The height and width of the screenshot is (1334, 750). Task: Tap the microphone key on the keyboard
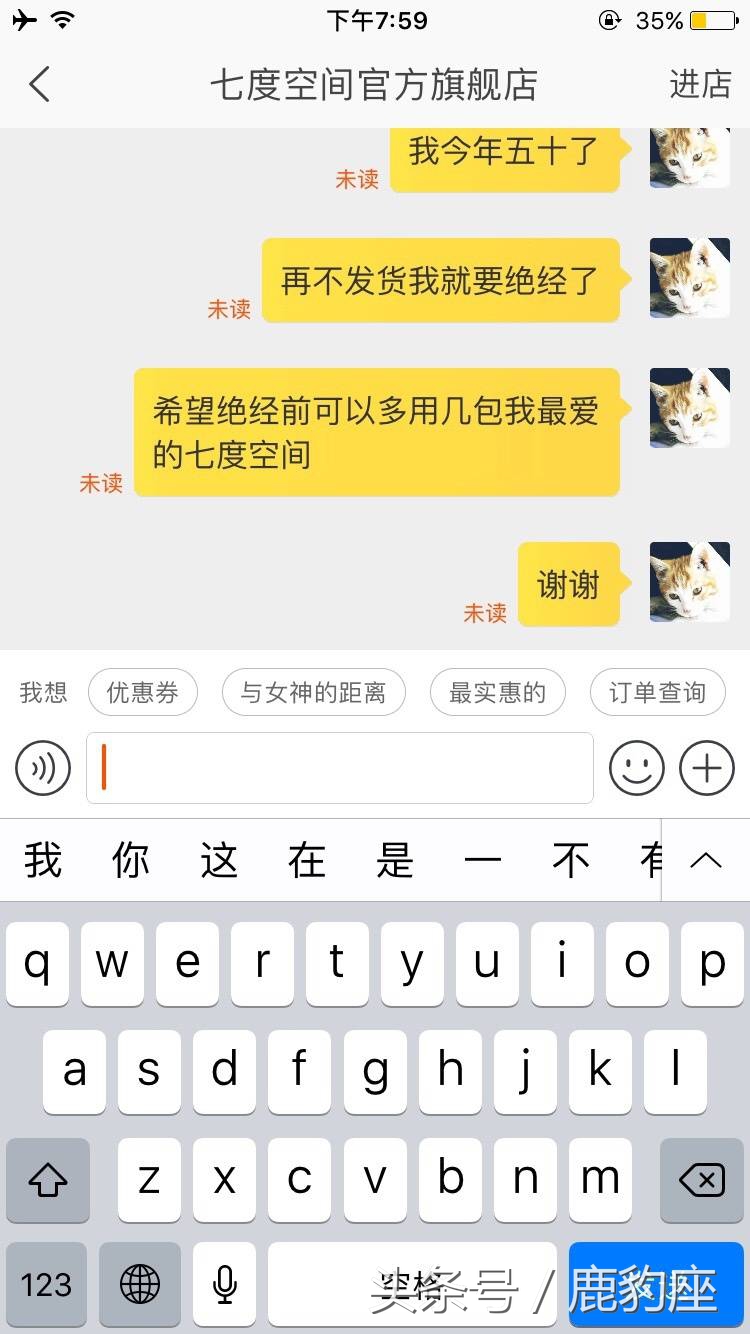(224, 1284)
